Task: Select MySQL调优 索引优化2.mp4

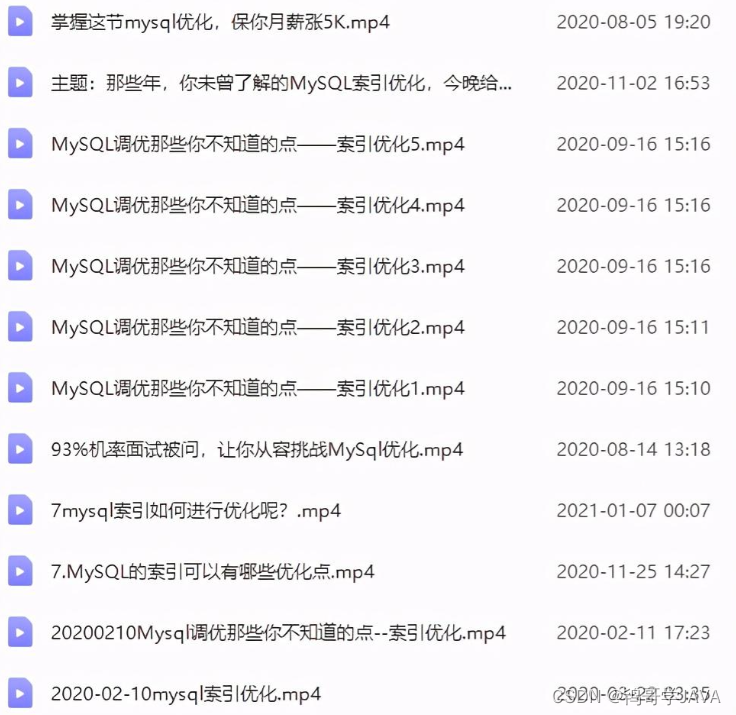Action: tap(257, 327)
